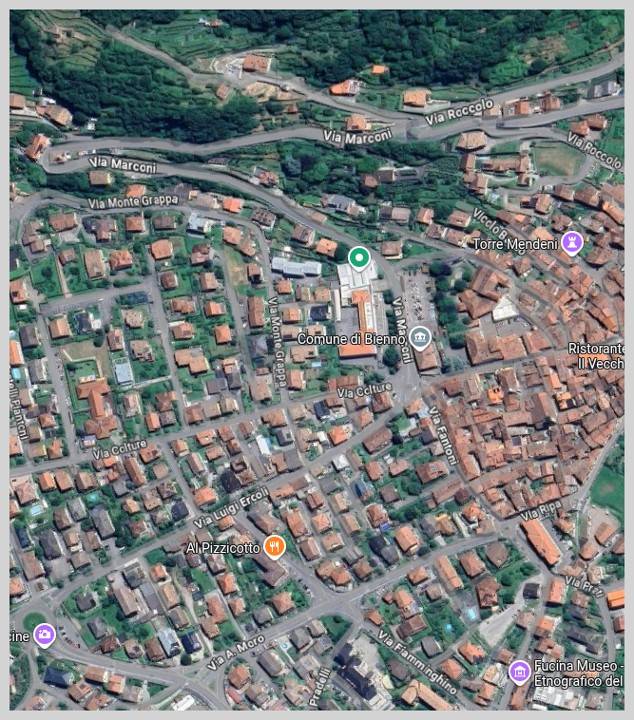Tap the green location marker on Via Marconi
Screen dimensions: 634x720
[x=357, y=259]
